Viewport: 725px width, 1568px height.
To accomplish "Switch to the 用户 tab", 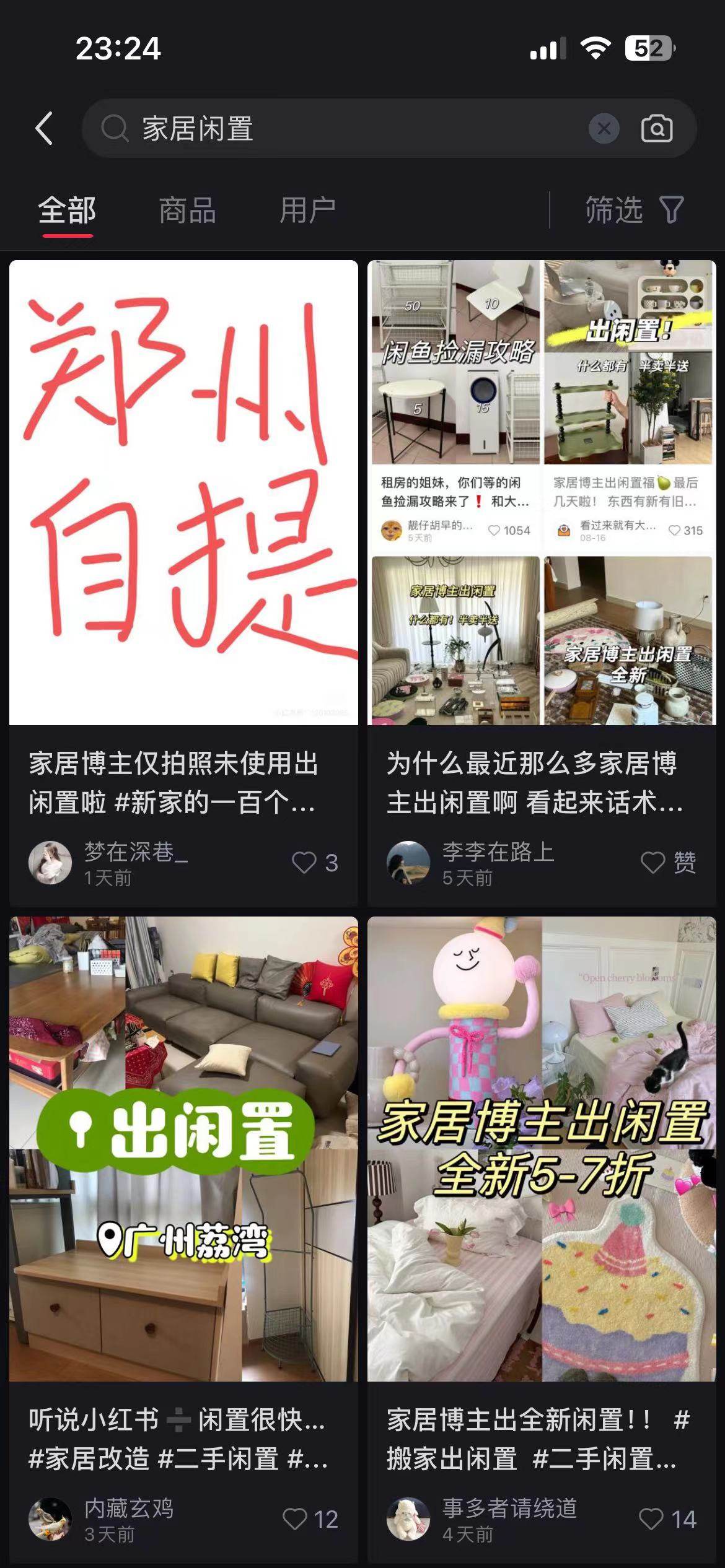I will [x=307, y=211].
